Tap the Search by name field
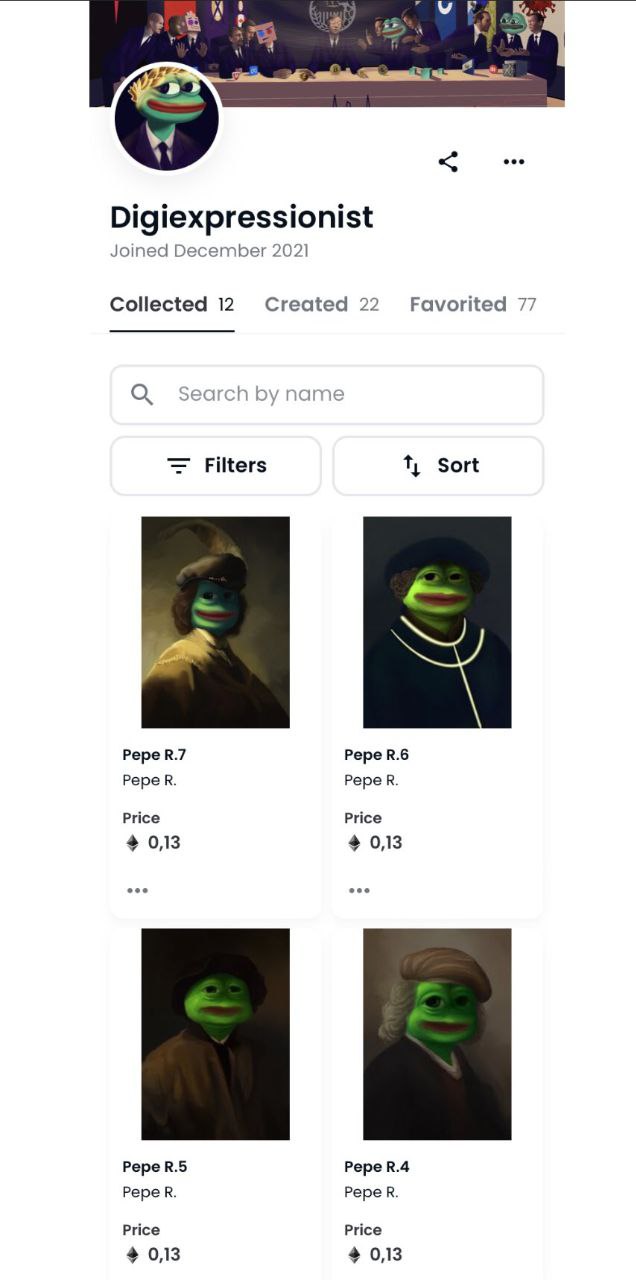The width and height of the screenshot is (636, 1280). coord(327,394)
